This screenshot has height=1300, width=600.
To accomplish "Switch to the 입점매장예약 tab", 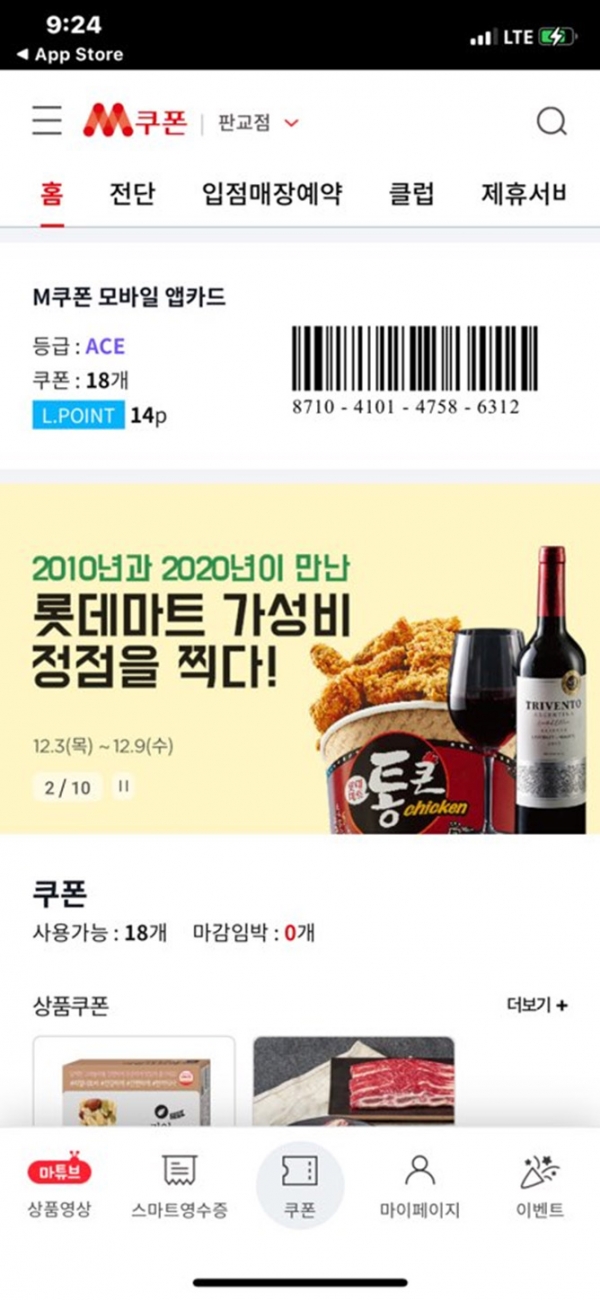I will coord(271,193).
